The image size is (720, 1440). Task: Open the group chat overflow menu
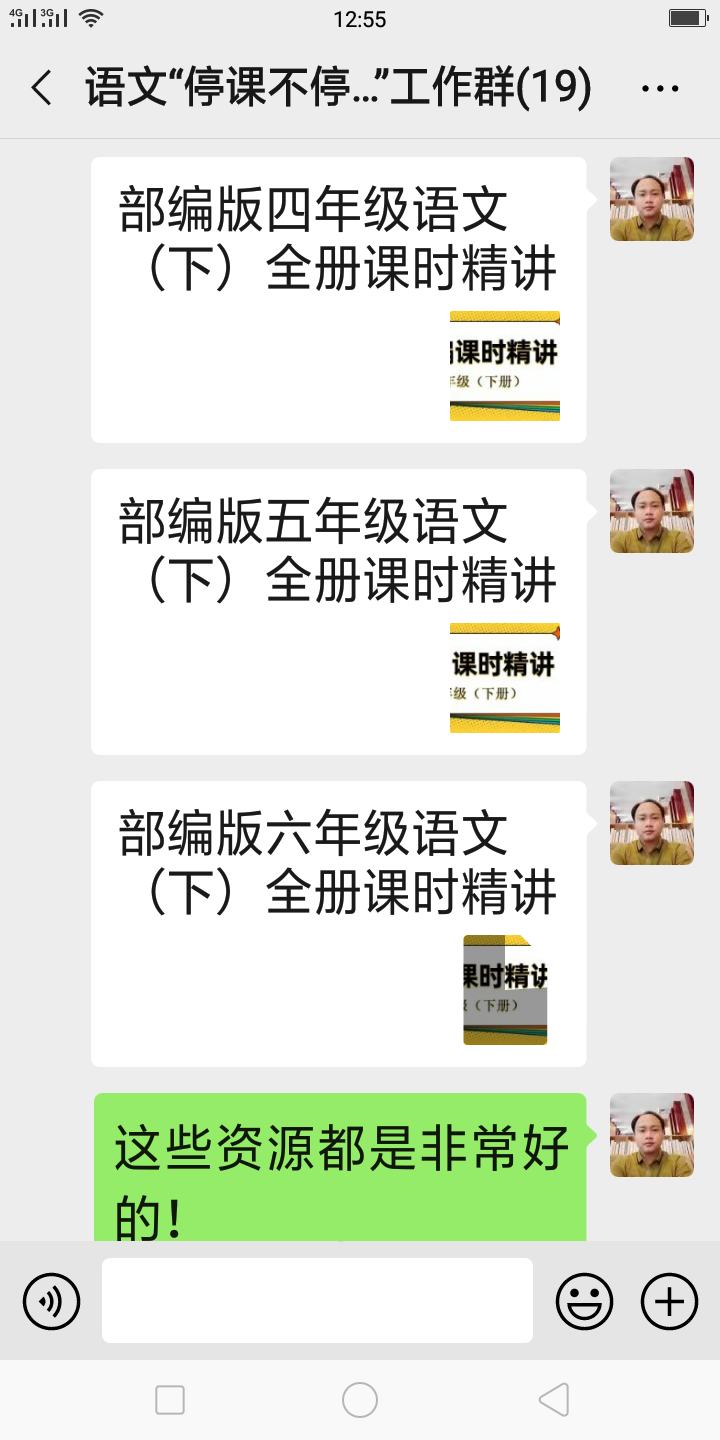(x=660, y=88)
